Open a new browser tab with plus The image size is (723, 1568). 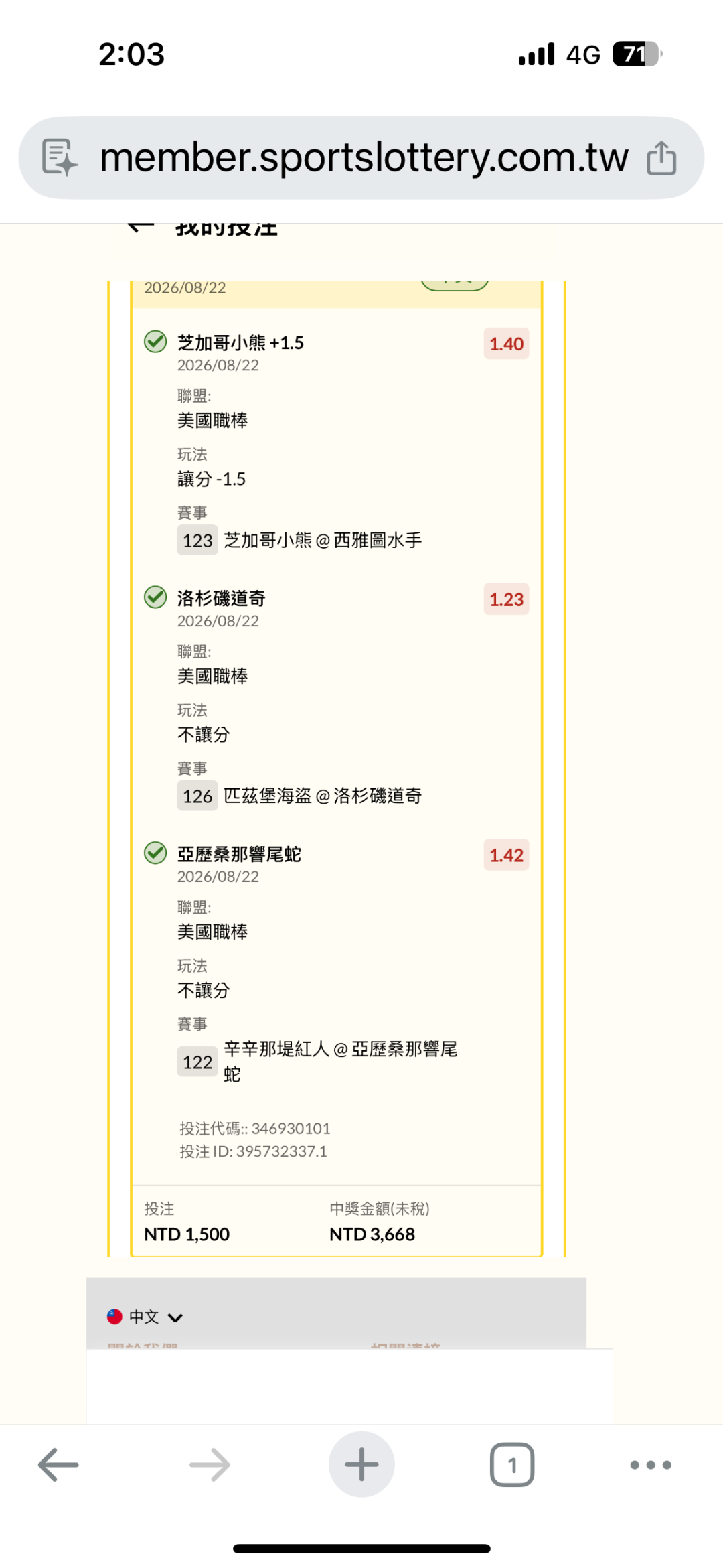pyautogui.click(x=361, y=1464)
